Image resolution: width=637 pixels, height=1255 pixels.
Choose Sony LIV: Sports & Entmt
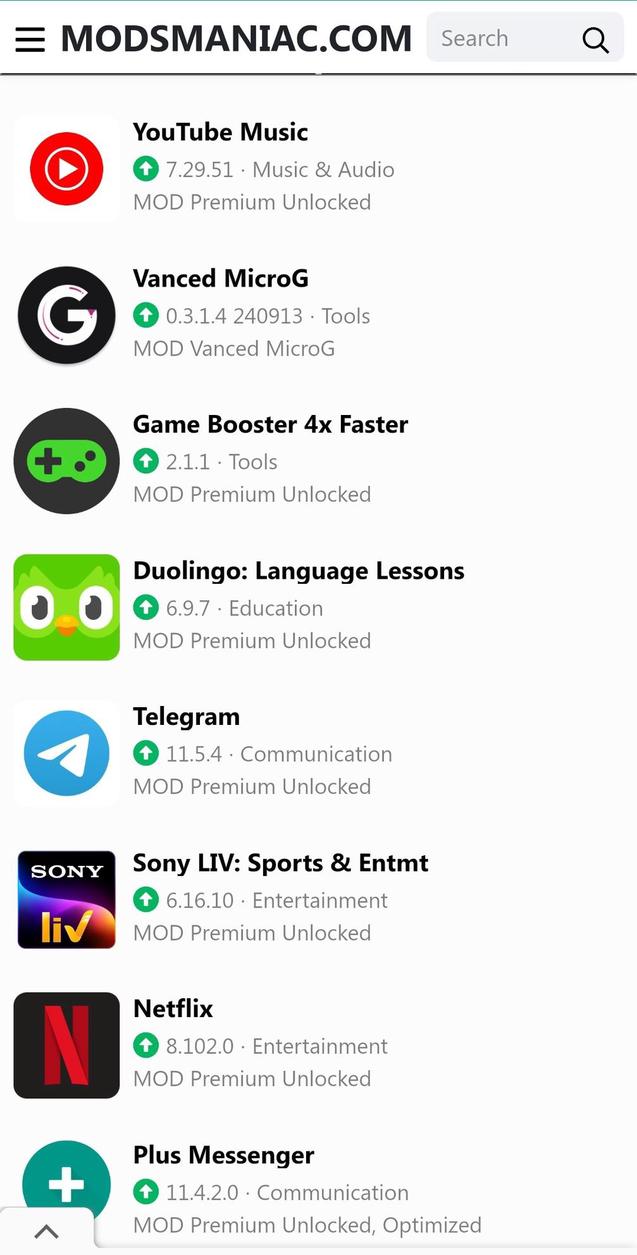(280, 863)
